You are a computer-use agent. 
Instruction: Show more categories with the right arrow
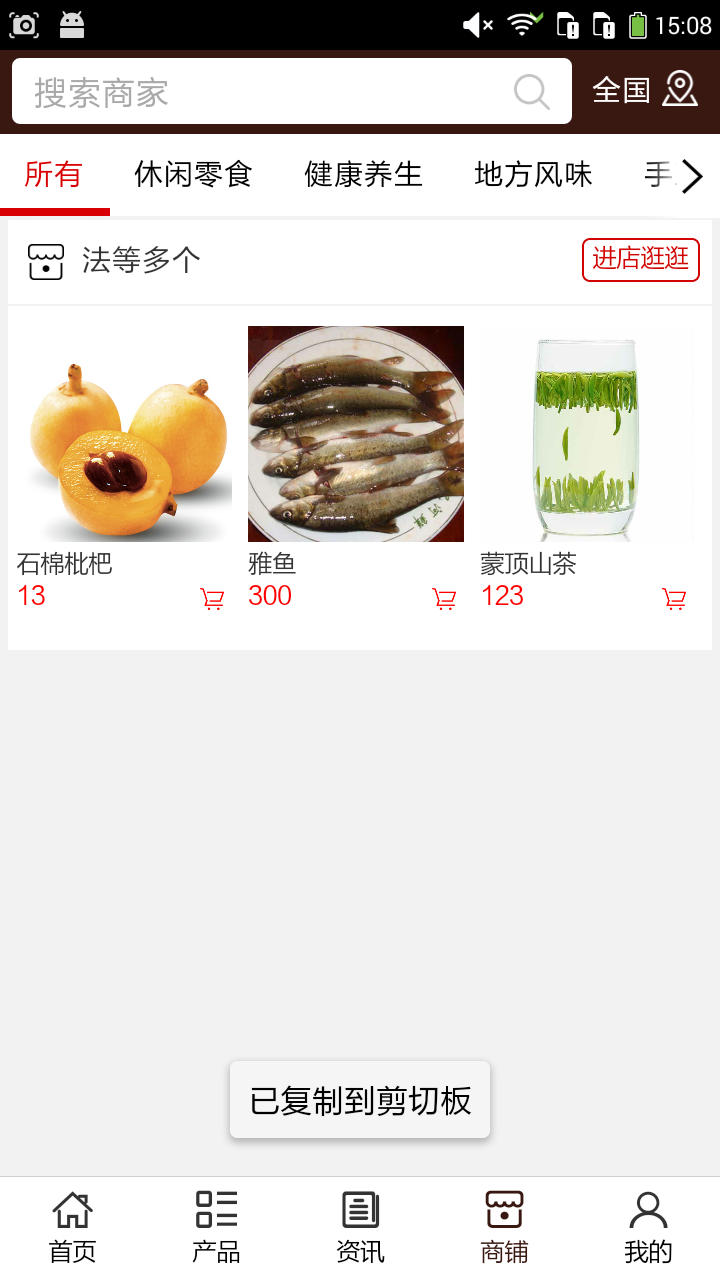[x=692, y=177]
